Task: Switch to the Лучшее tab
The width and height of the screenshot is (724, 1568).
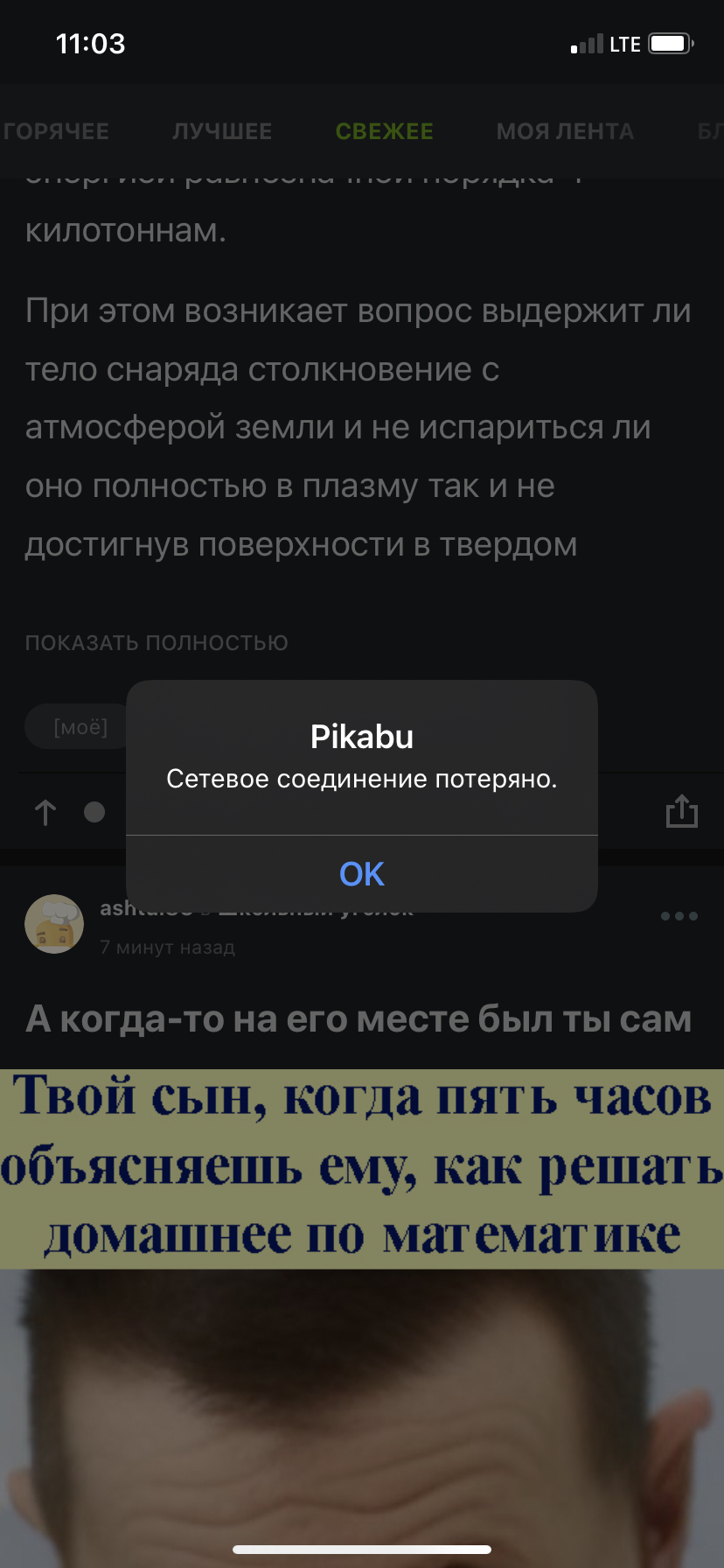Action: [222, 131]
